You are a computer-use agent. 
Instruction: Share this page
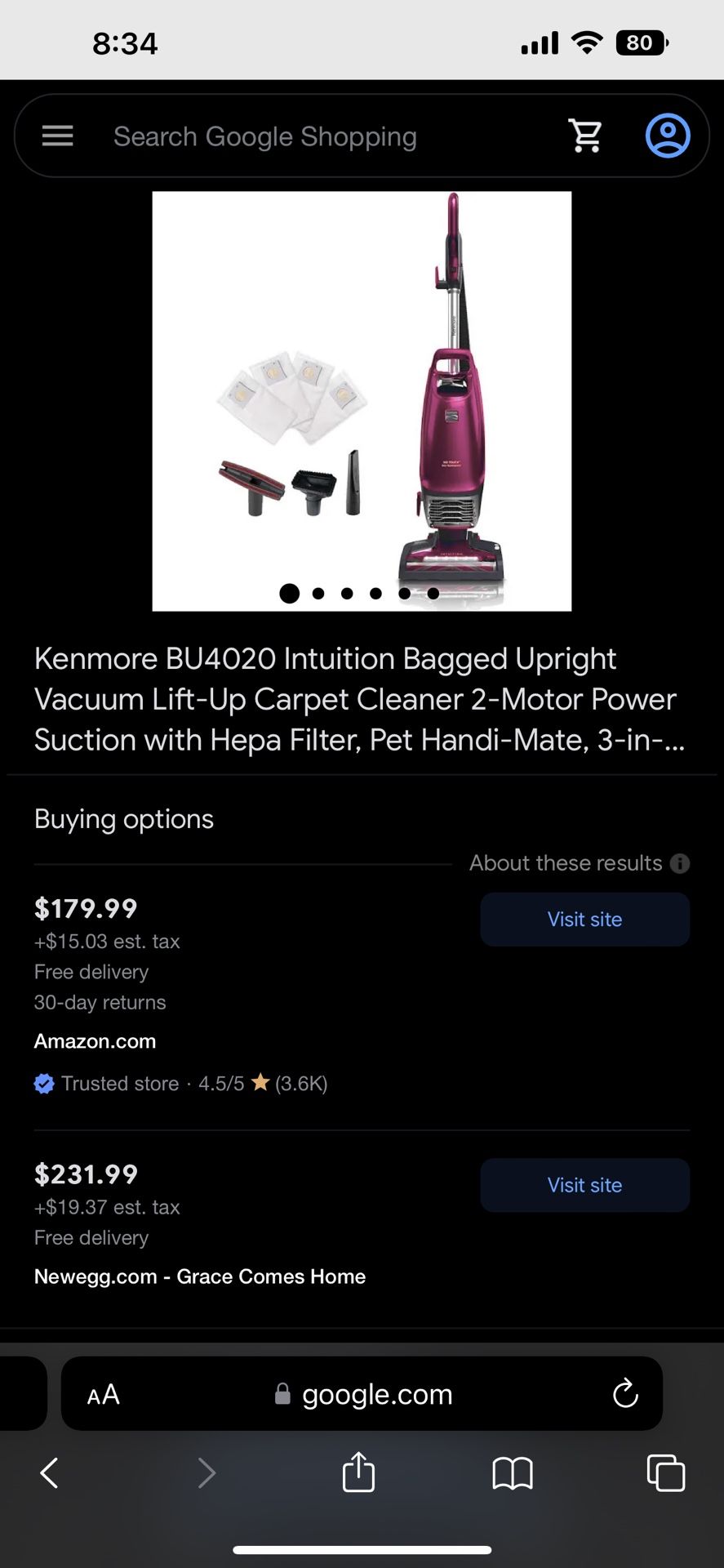(358, 1472)
